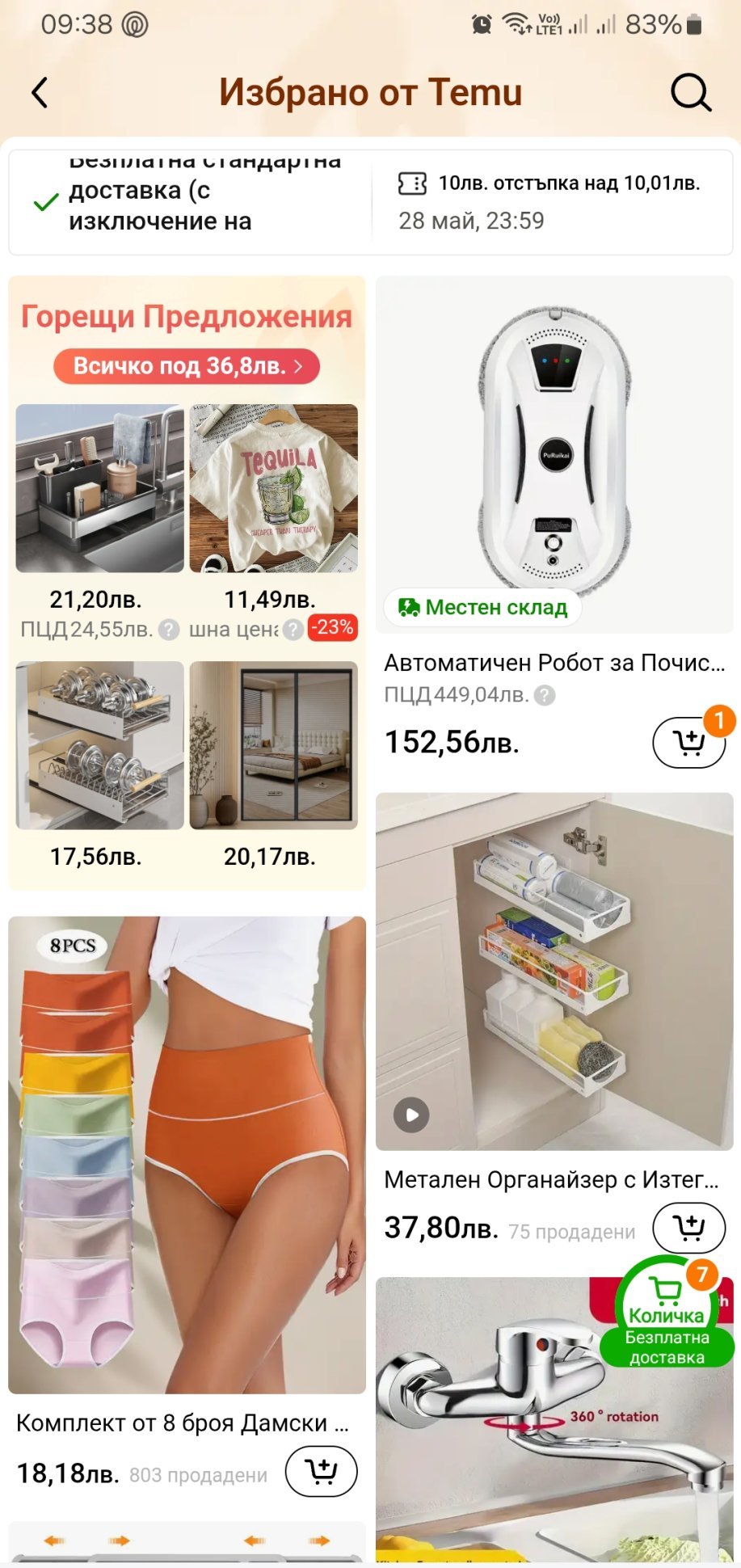The image size is (741, 1568).
Task: Open the 10лв. отстъпка coupon banner
Action: coord(552,200)
